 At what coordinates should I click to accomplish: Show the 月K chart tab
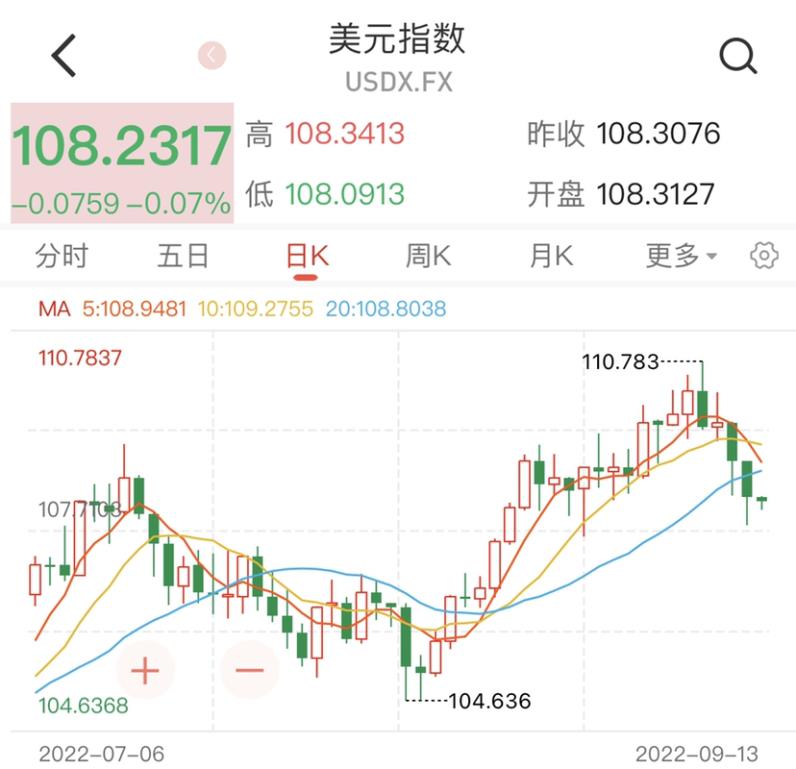(551, 256)
